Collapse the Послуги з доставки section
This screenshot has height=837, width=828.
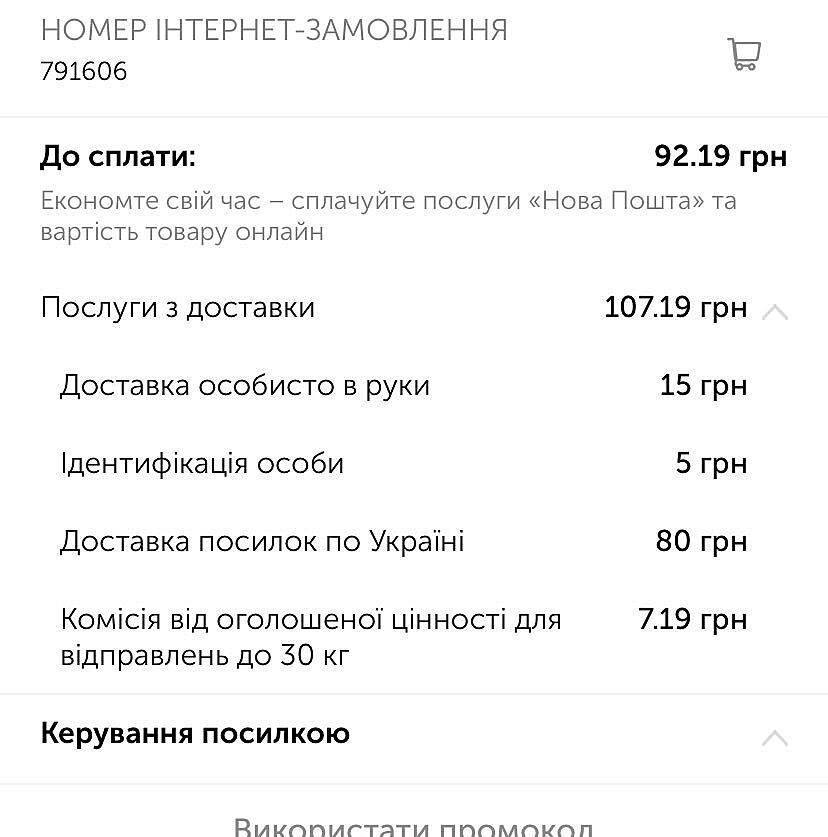(774, 311)
